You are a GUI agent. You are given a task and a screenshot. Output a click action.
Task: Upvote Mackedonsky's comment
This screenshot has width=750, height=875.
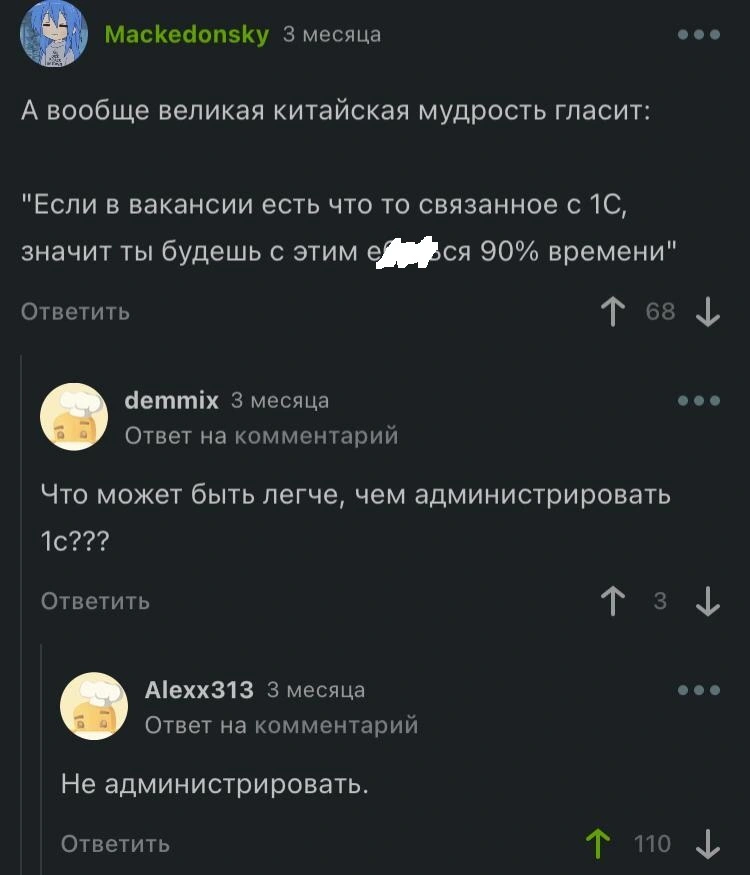pyautogui.click(x=612, y=313)
